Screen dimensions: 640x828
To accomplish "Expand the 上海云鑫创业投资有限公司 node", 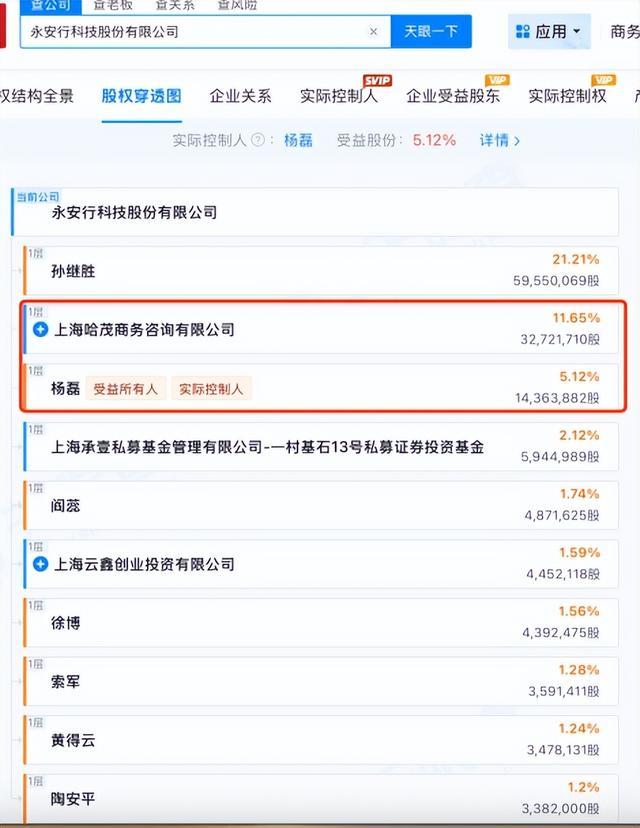I will click(x=41, y=564).
